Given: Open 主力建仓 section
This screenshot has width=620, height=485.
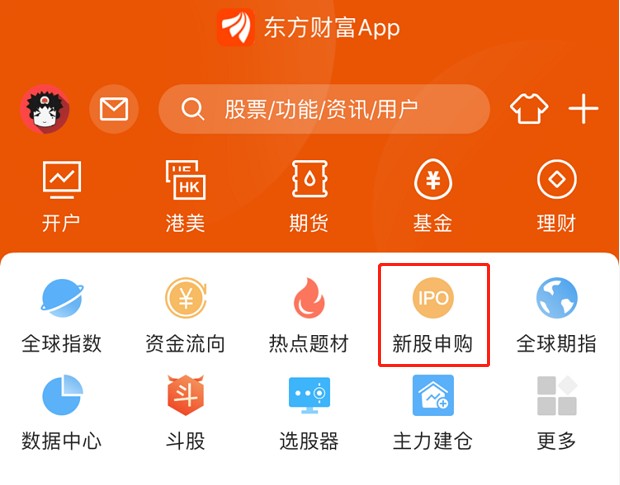Looking at the screenshot, I should (433, 412).
